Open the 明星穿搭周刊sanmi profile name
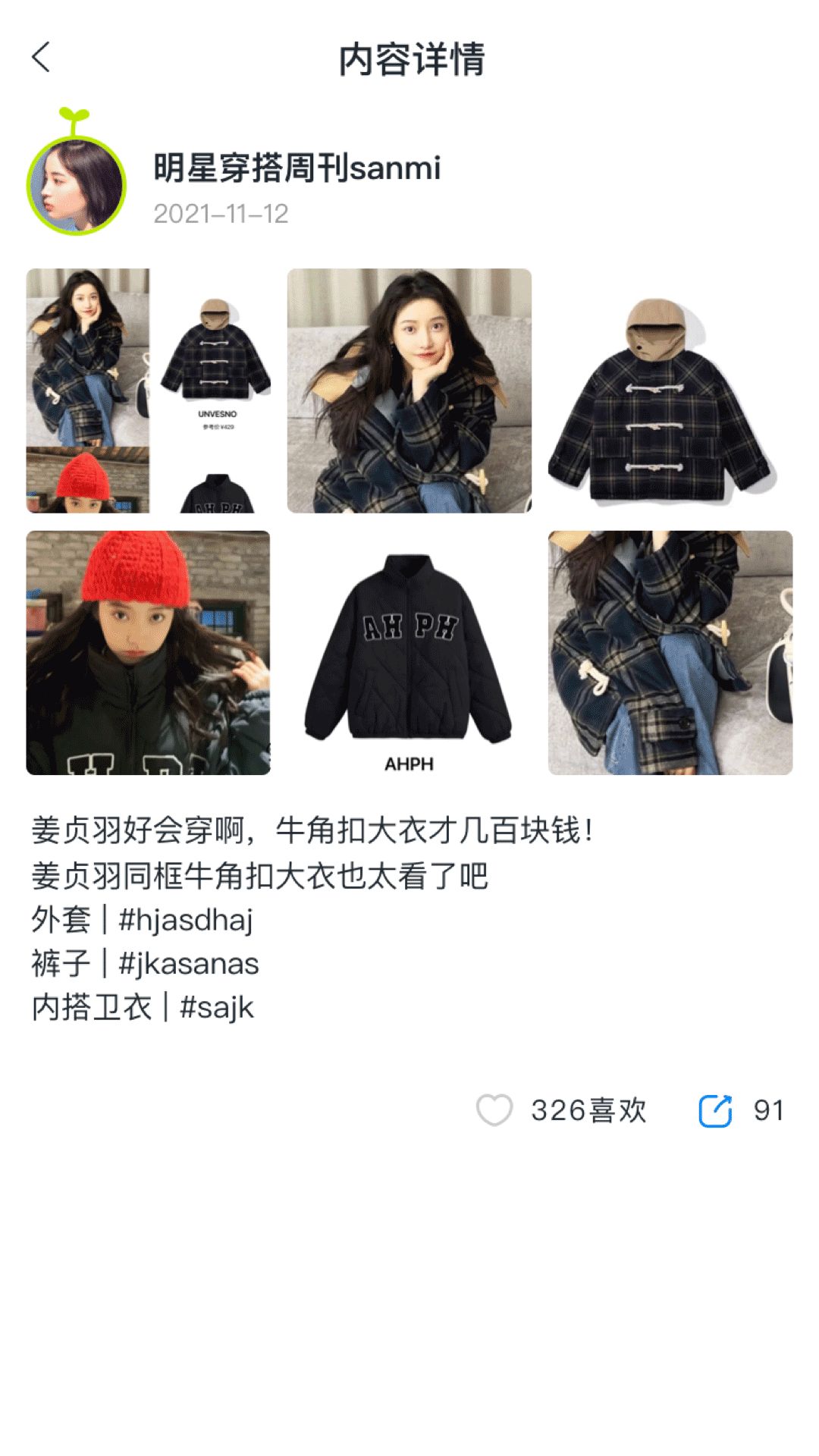819x1456 pixels. (x=297, y=168)
